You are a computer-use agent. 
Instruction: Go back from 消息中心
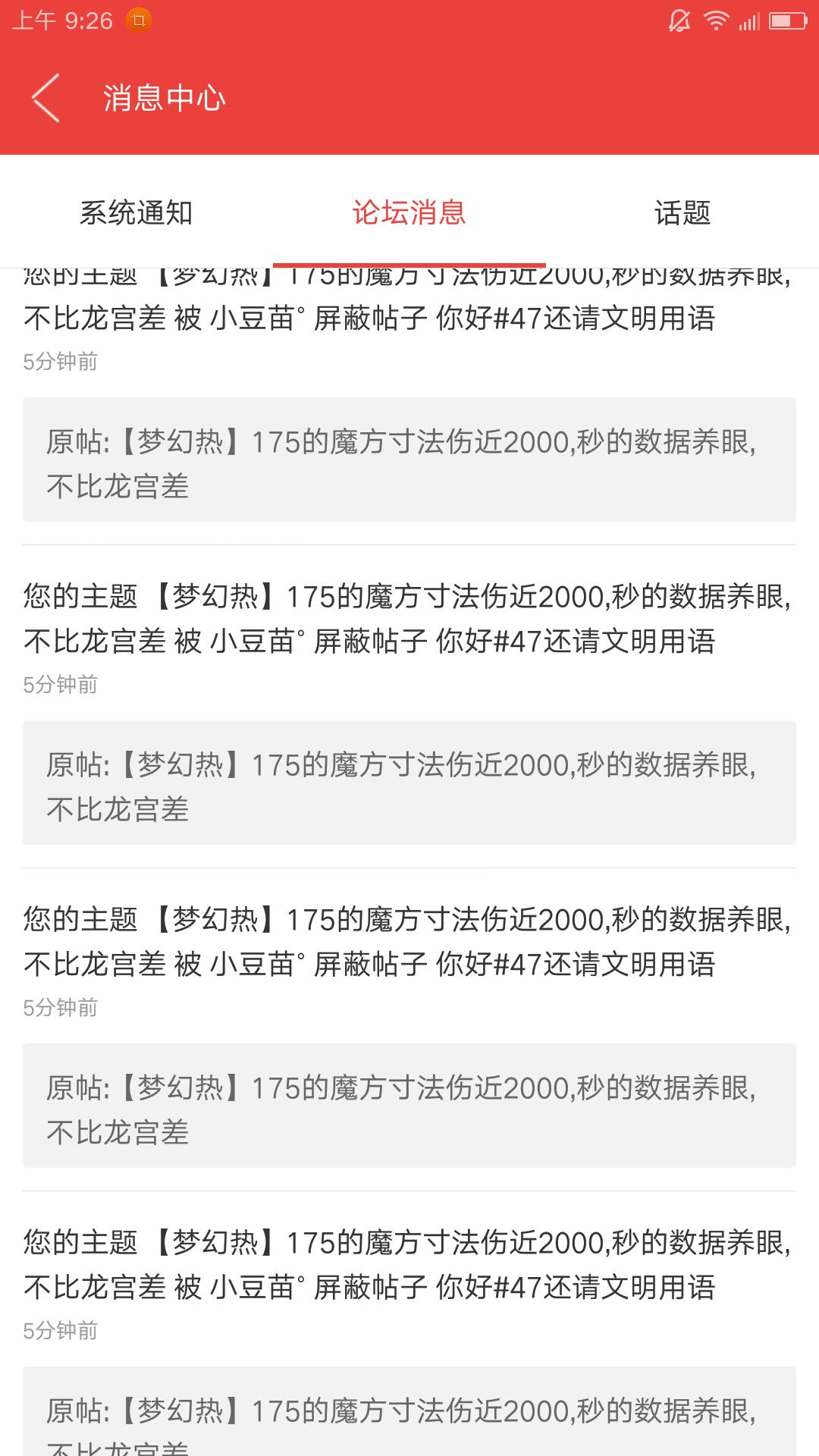(x=45, y=98)
